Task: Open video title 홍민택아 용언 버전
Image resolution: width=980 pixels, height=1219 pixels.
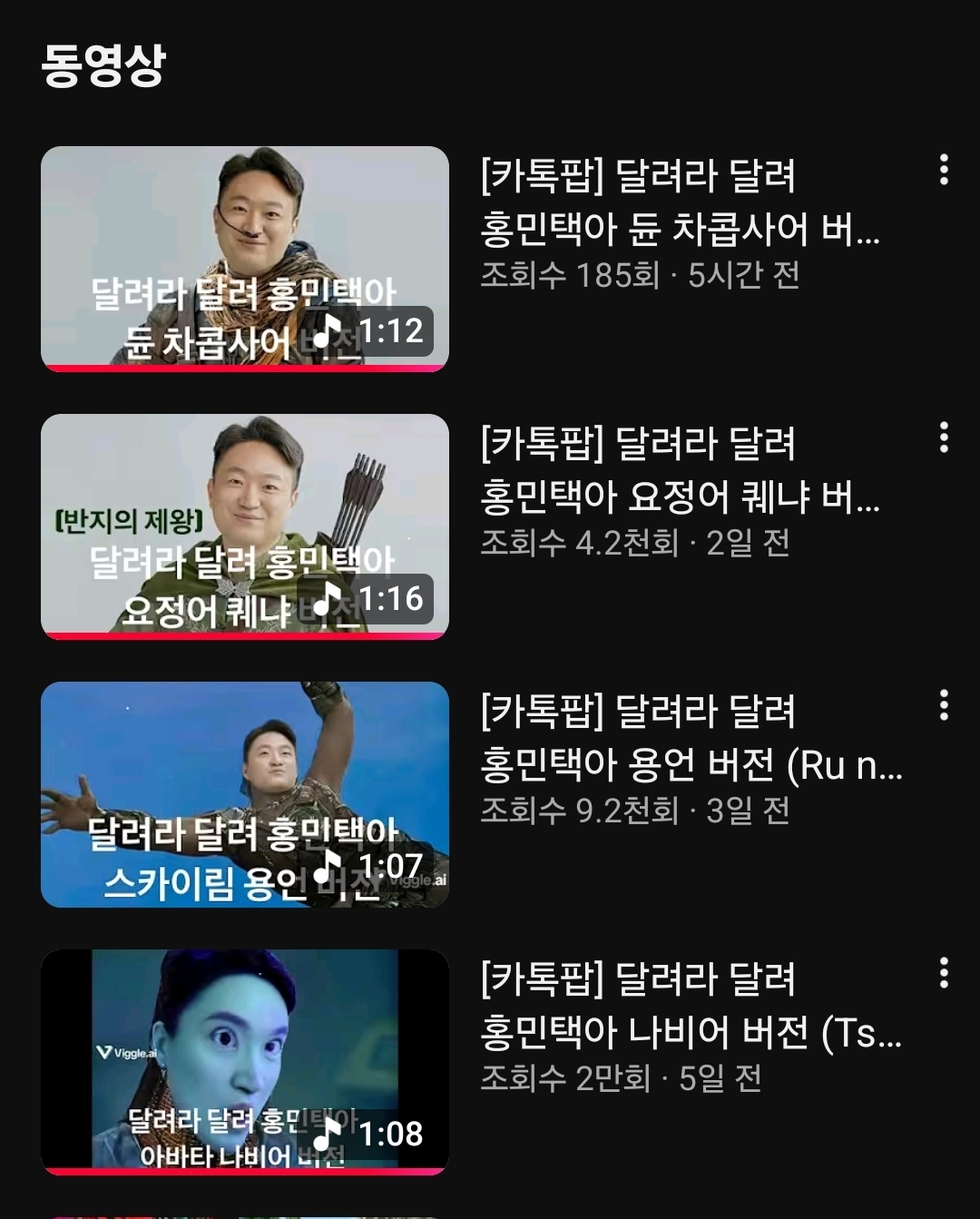Action: [690, 737]
